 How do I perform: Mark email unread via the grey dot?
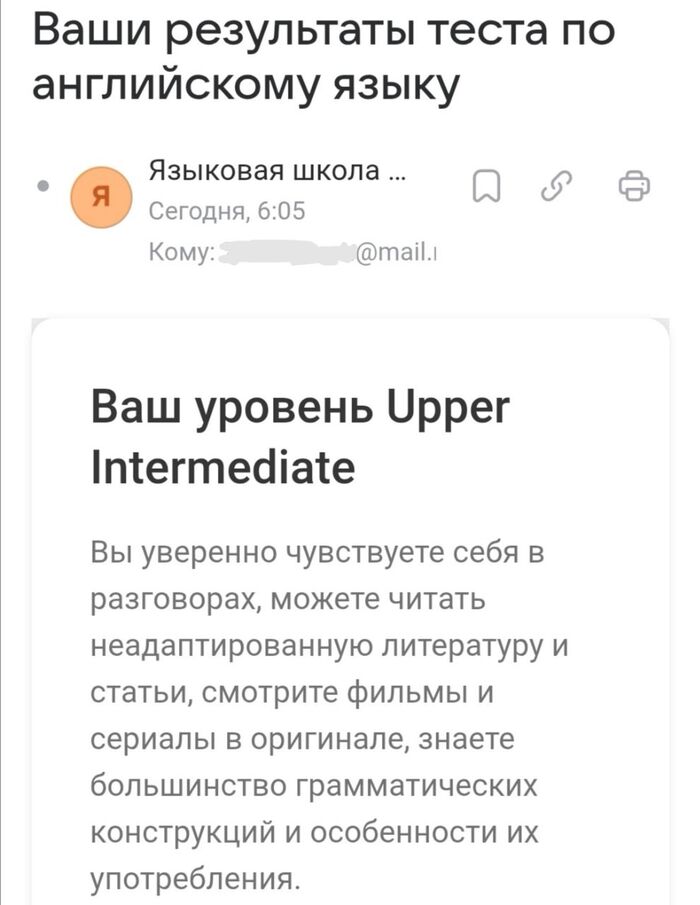[42, 186]
